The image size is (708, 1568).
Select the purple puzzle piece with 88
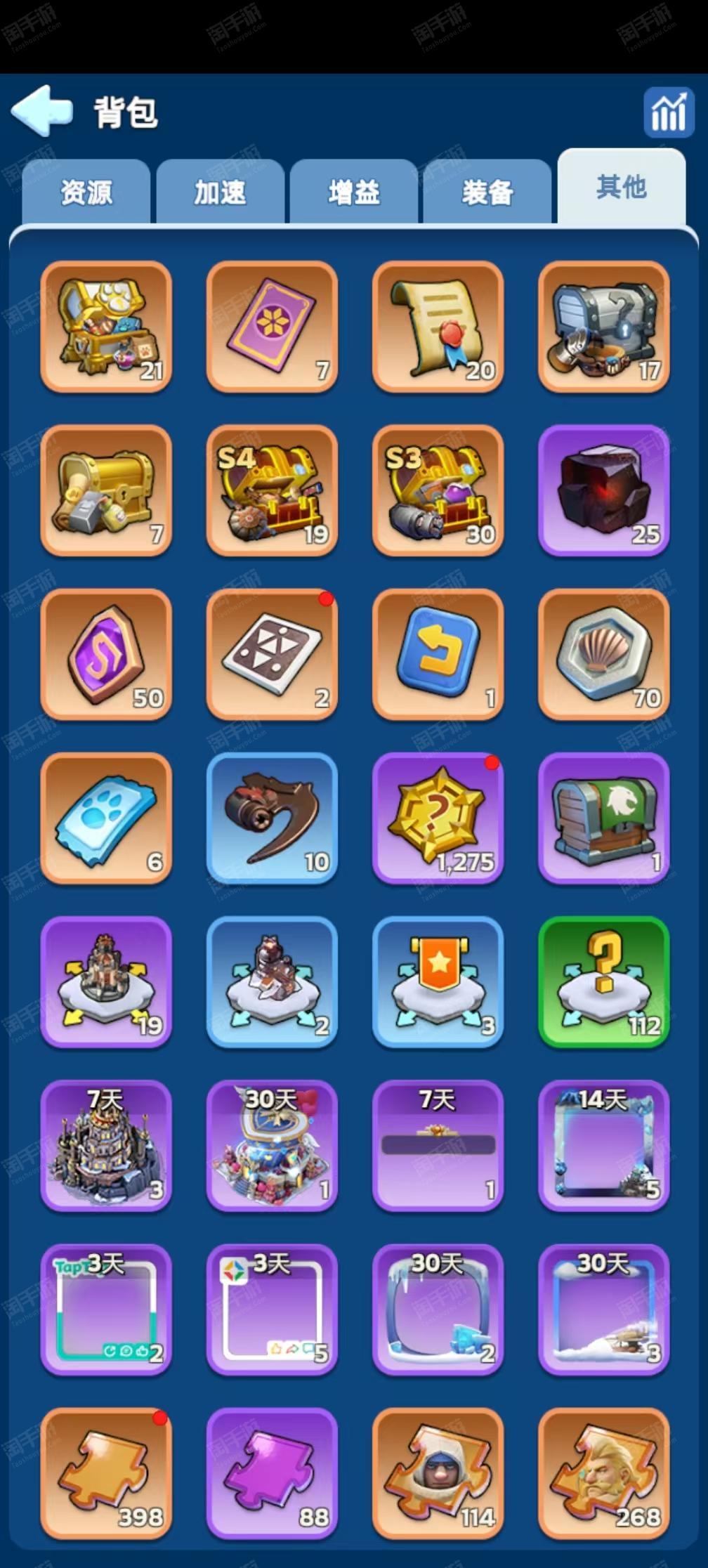click(x=272, y=1472)
